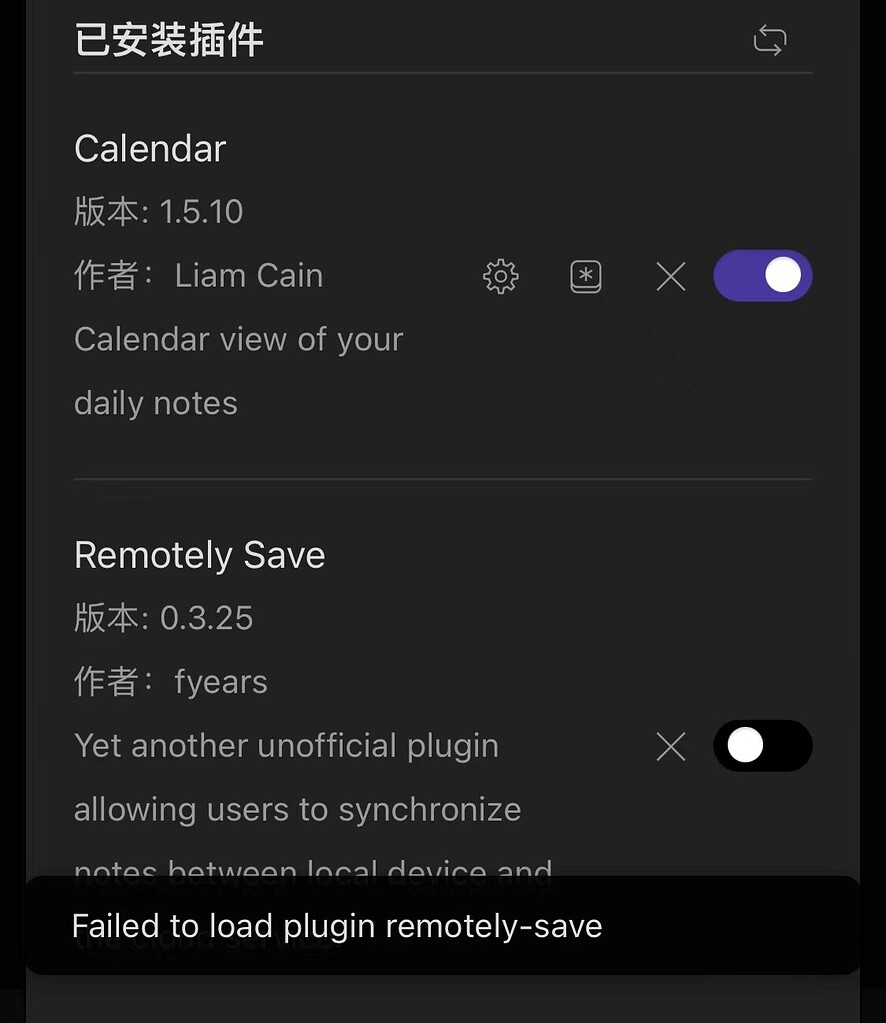Tap the Calendar version 1.5.10 text
This screenshot has width=886, height=1023.
(158, 211)
